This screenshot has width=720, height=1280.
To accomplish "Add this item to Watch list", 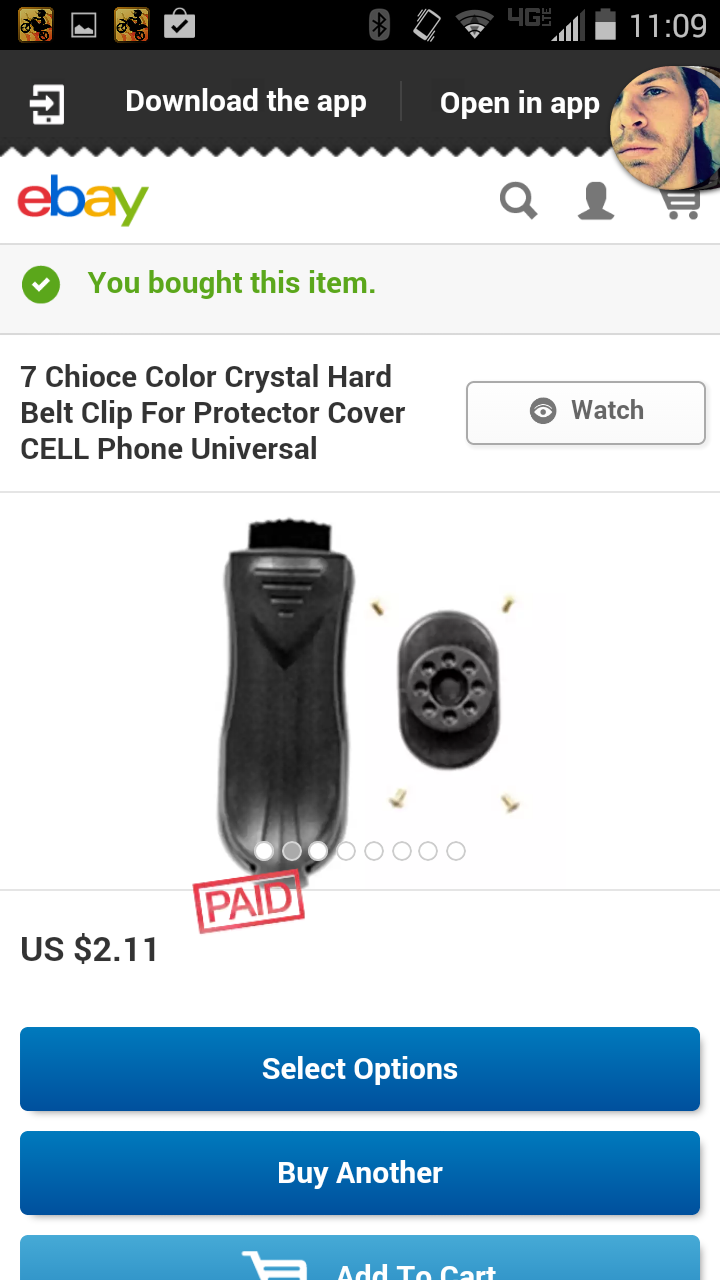I will point(586,412).
